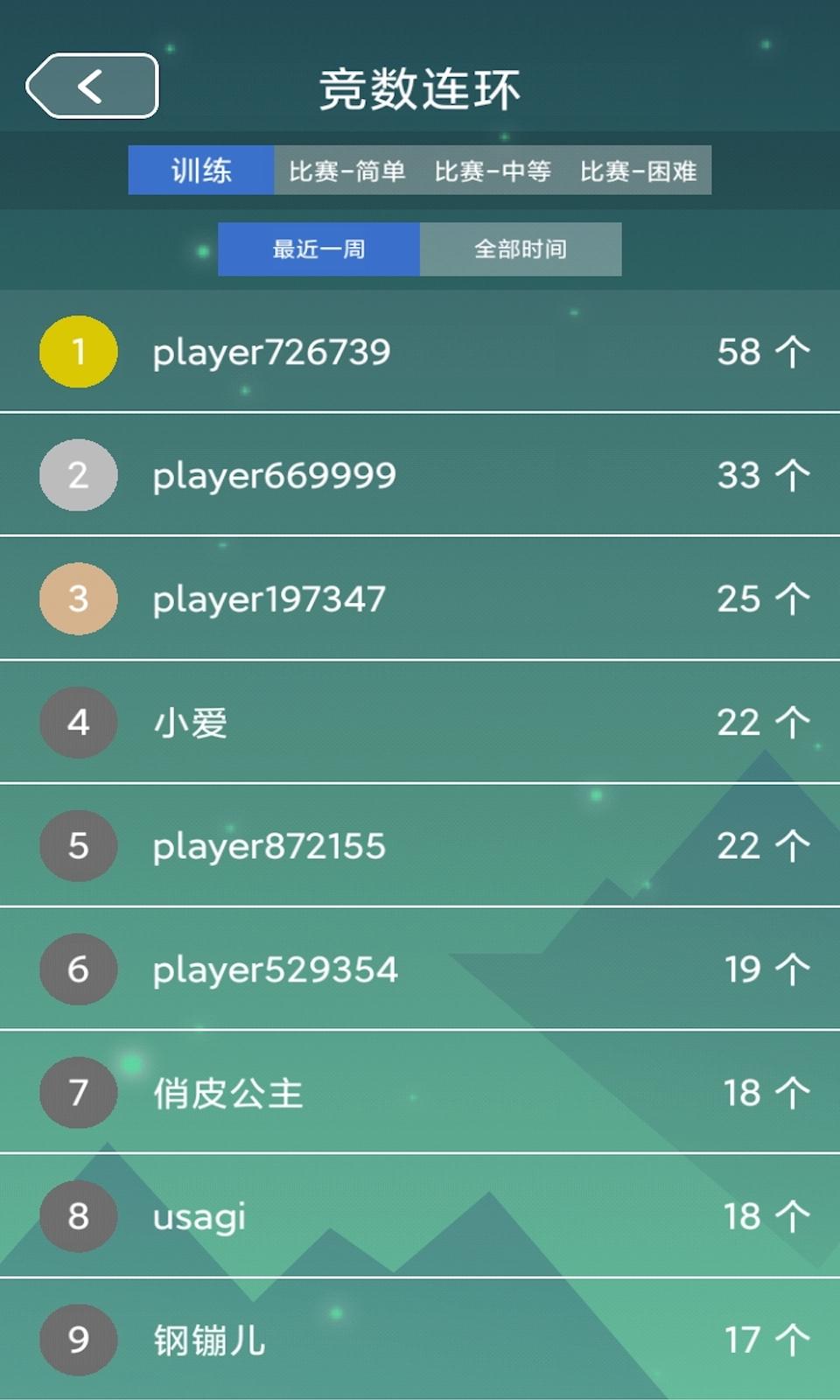Select the row for player529354
The width and height of the screenshot is (840, 1400).
coord(420,970)
